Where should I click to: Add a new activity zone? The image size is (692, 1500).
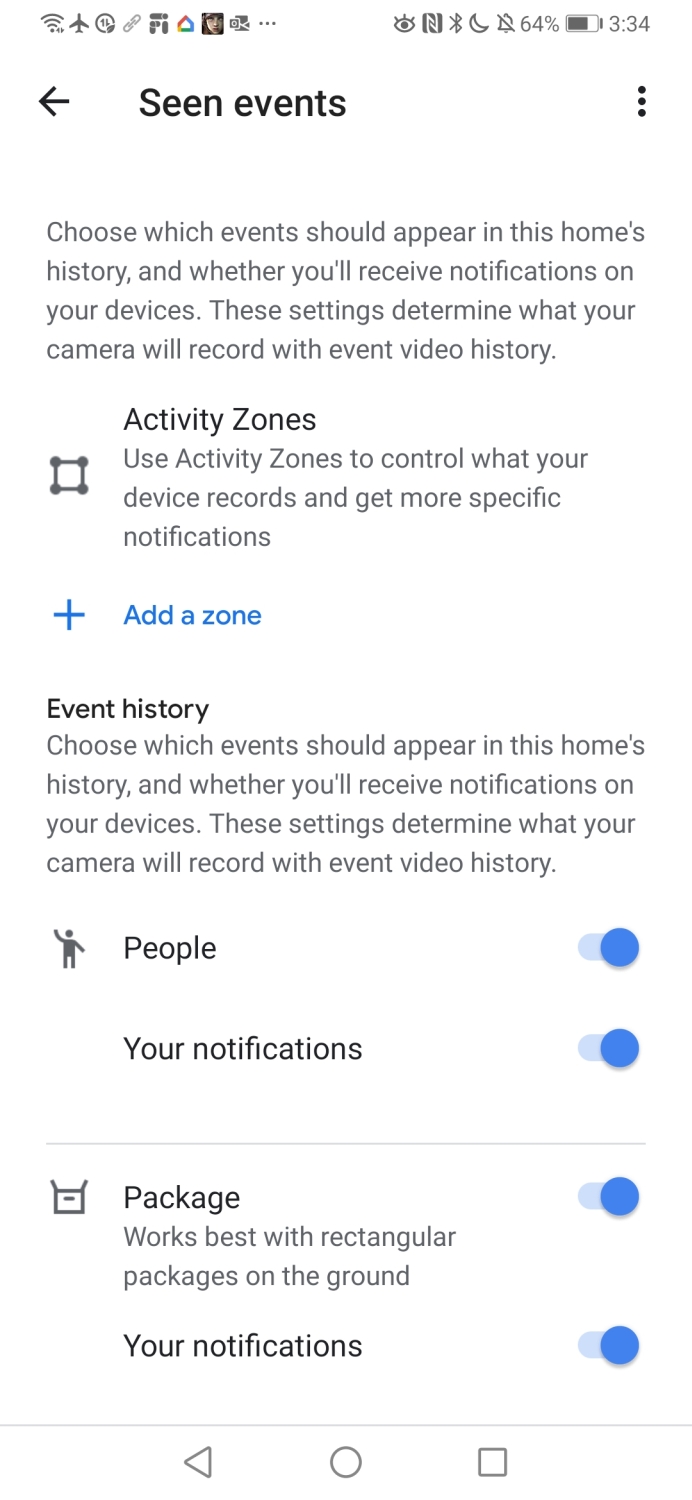pos(157,615)
